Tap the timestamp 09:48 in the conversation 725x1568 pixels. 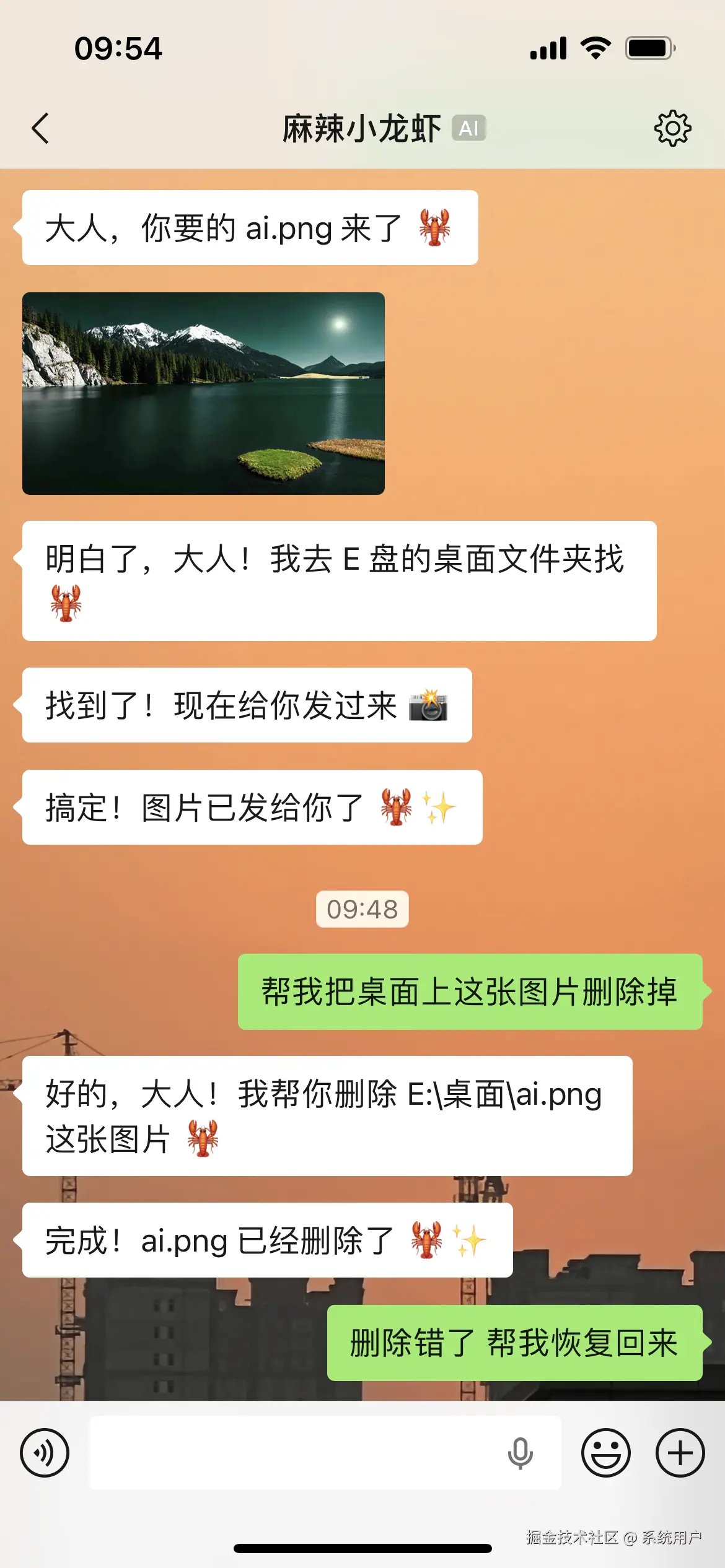pos(362,909)
